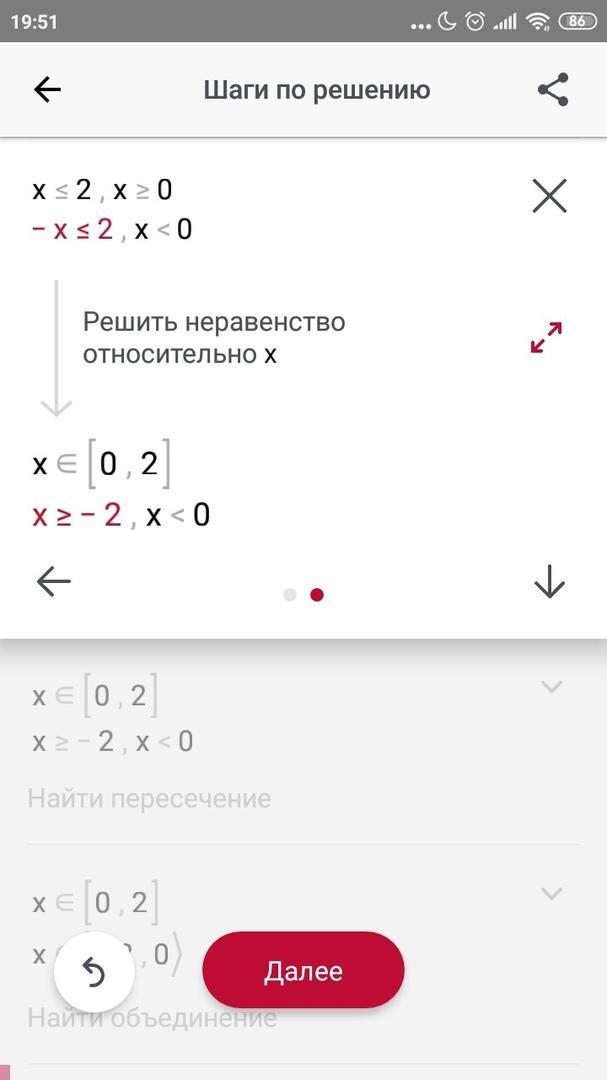Expand the Найти пересечение step
This screenshot has width=607, height=1080.
(x=551, y=687)
